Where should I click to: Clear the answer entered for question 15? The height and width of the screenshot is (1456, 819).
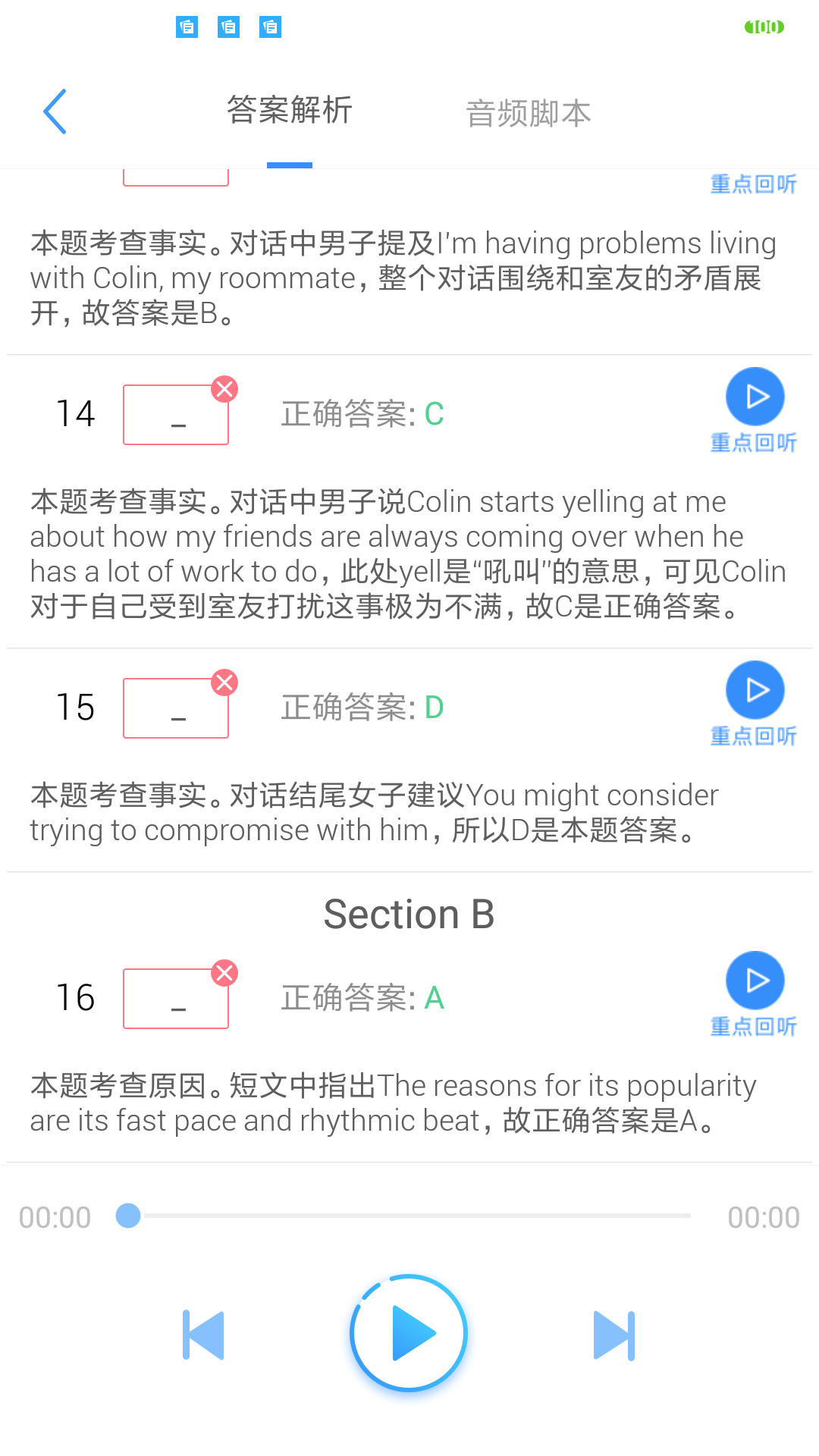224,681
